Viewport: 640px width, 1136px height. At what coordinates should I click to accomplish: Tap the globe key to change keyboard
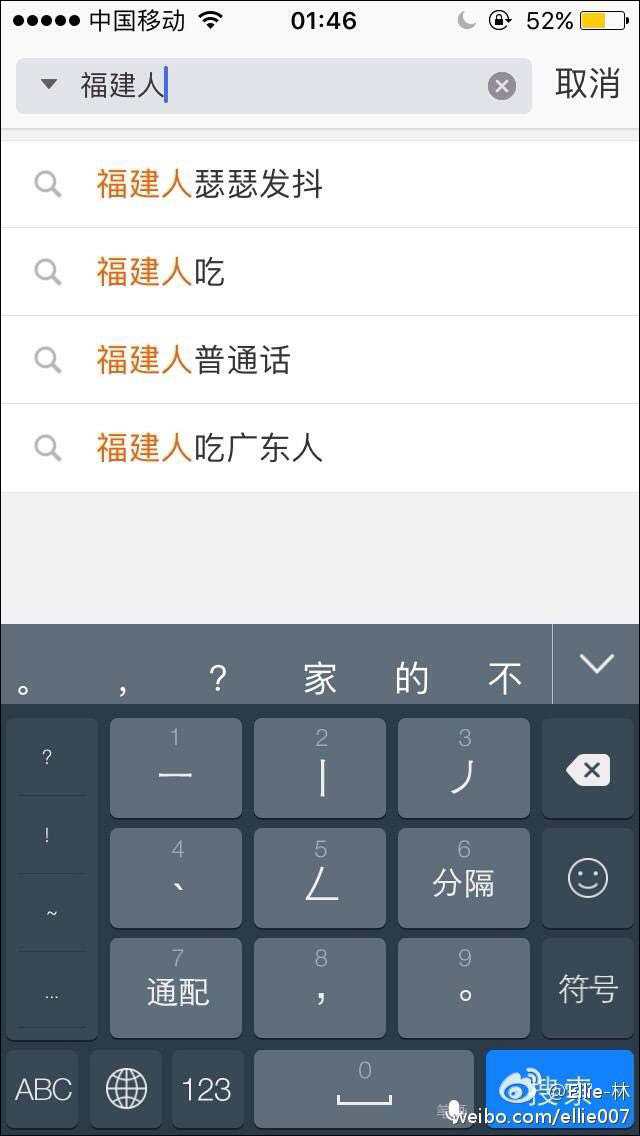(126, 1088)
